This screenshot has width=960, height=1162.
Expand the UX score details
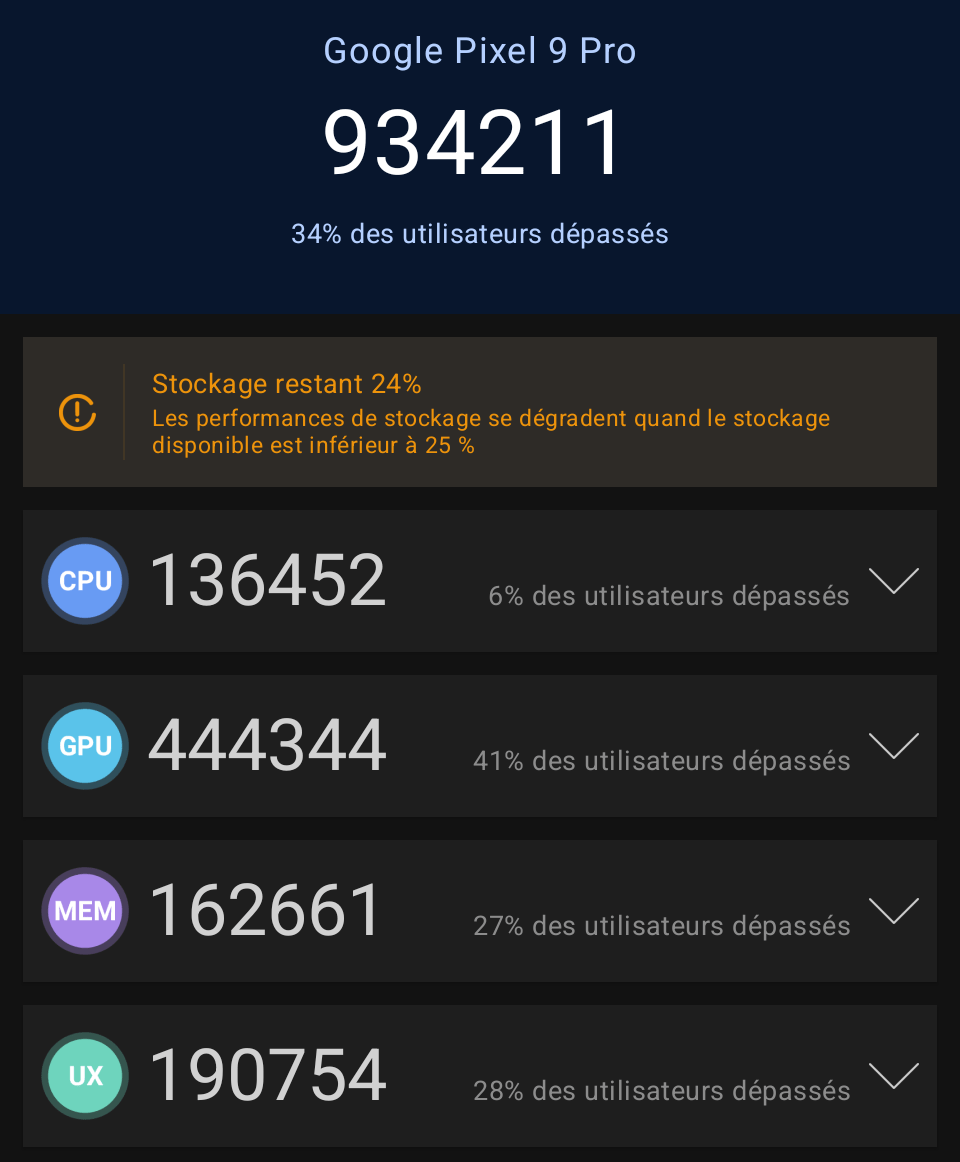[893, 1076]
